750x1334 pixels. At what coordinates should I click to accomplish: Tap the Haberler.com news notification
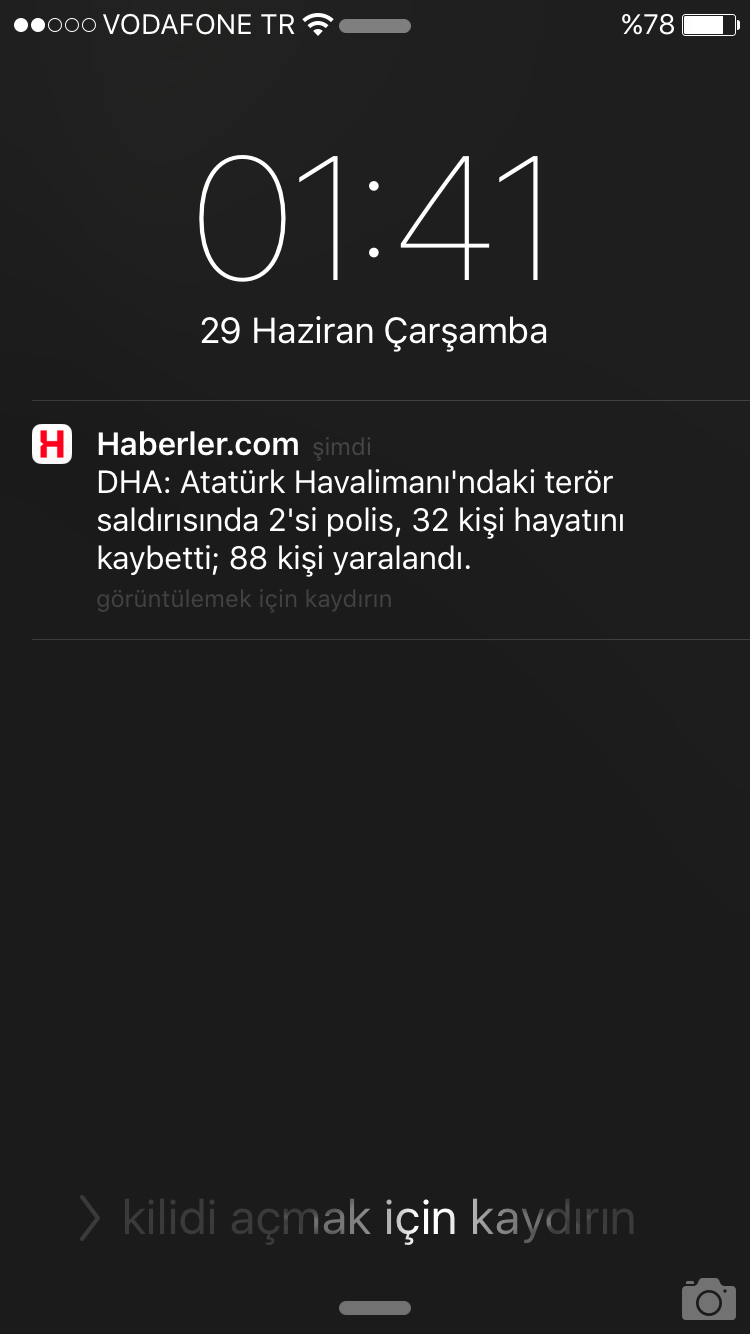coord(375,520)
